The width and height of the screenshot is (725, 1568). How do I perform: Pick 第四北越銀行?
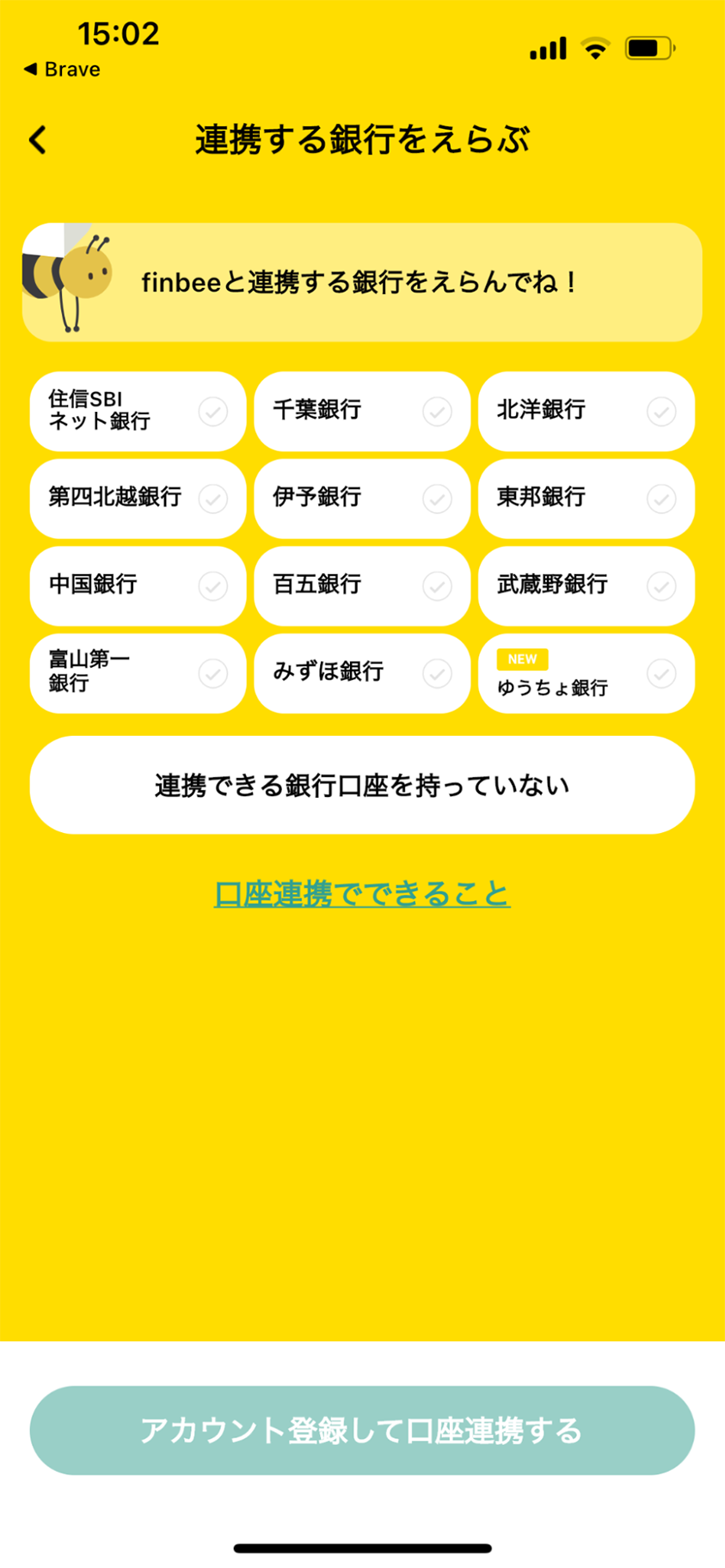[138, 499]
